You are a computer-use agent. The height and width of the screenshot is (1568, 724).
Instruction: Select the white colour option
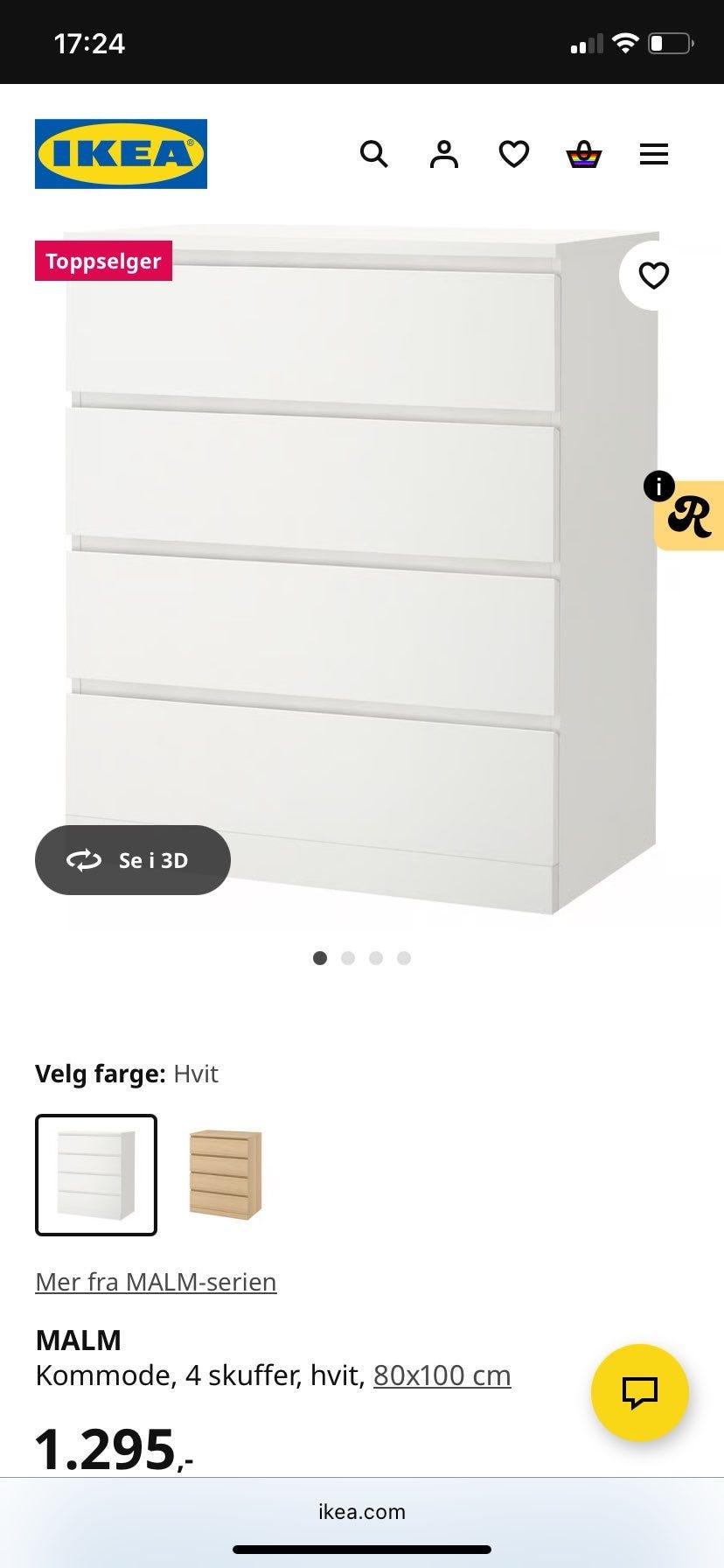coord(96,1174)
